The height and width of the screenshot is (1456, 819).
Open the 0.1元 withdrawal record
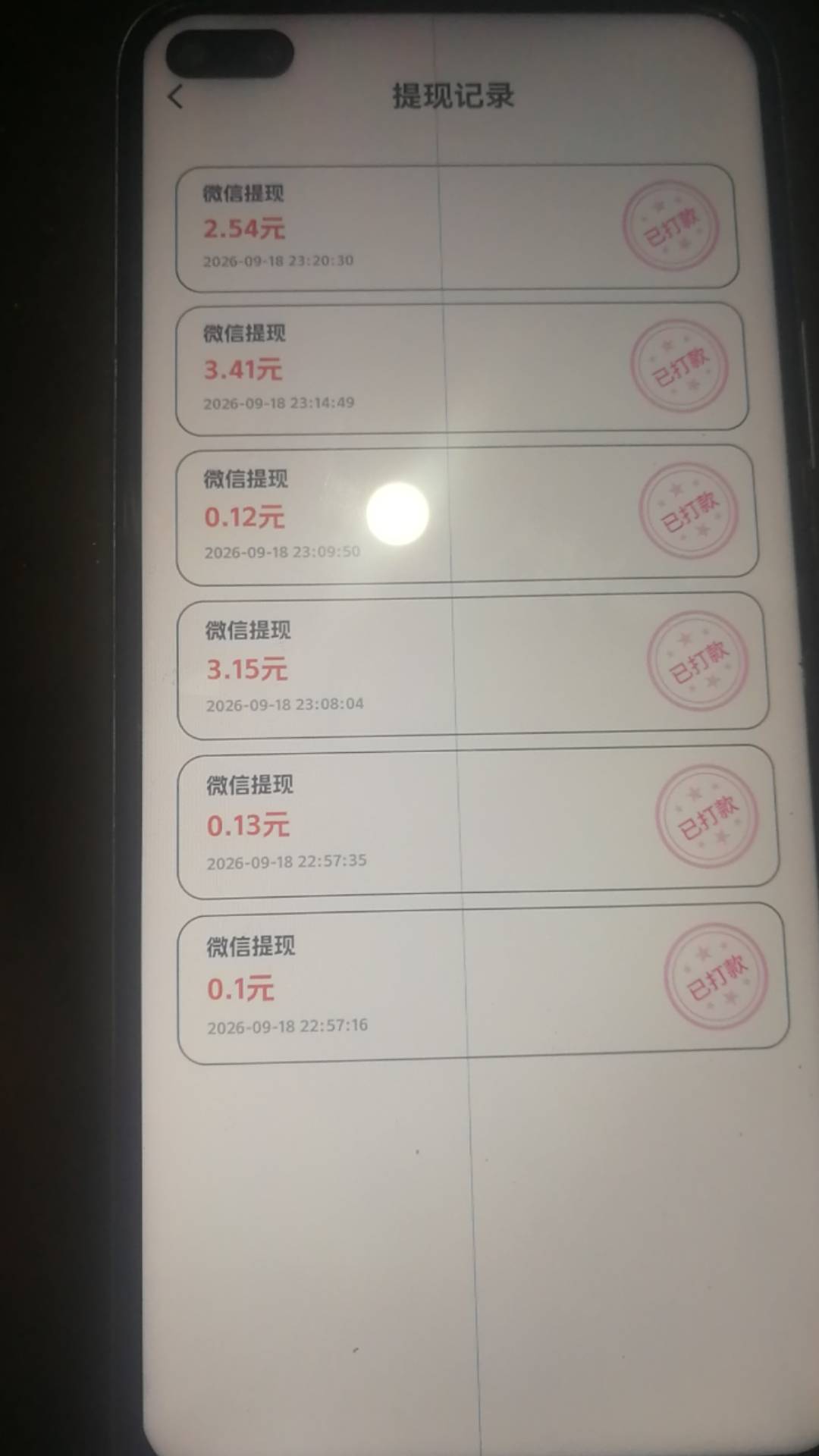(x=483, y=984)
